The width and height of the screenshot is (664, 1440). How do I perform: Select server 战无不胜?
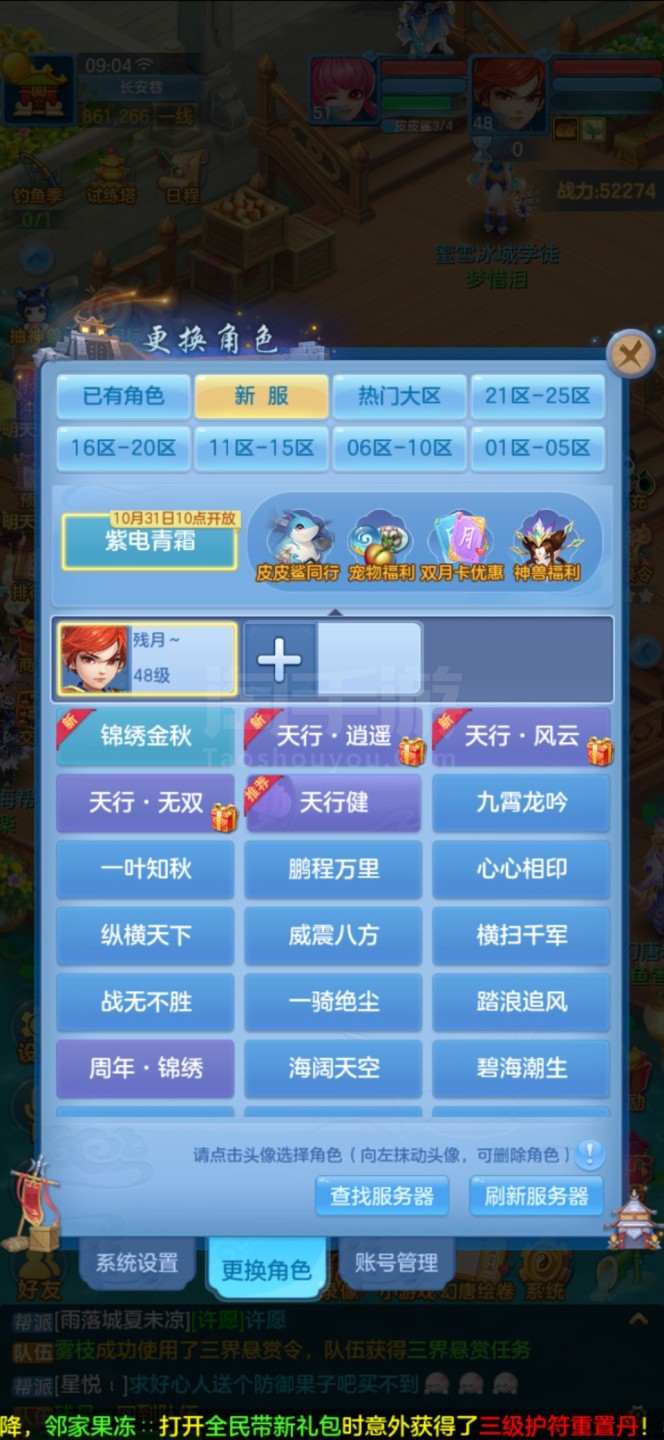click(145, 1001)
